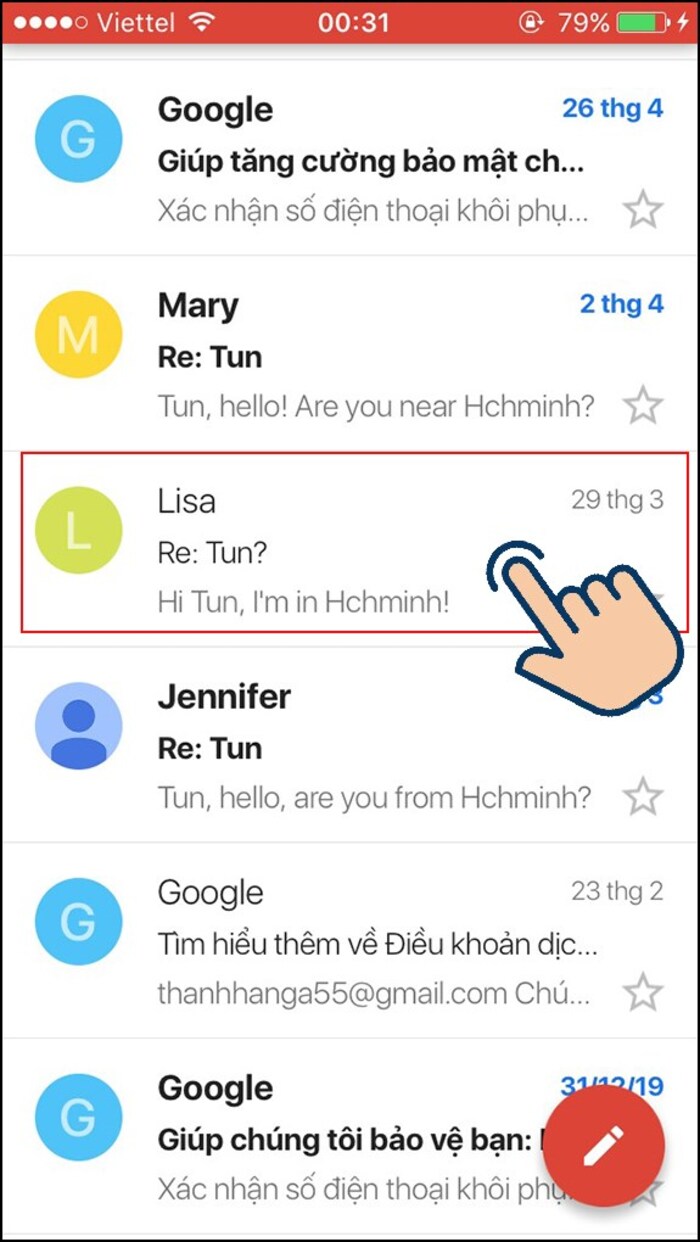The image size is (700, 1242).
Task: Star Jennifer's email
Action: coord(643,797)
